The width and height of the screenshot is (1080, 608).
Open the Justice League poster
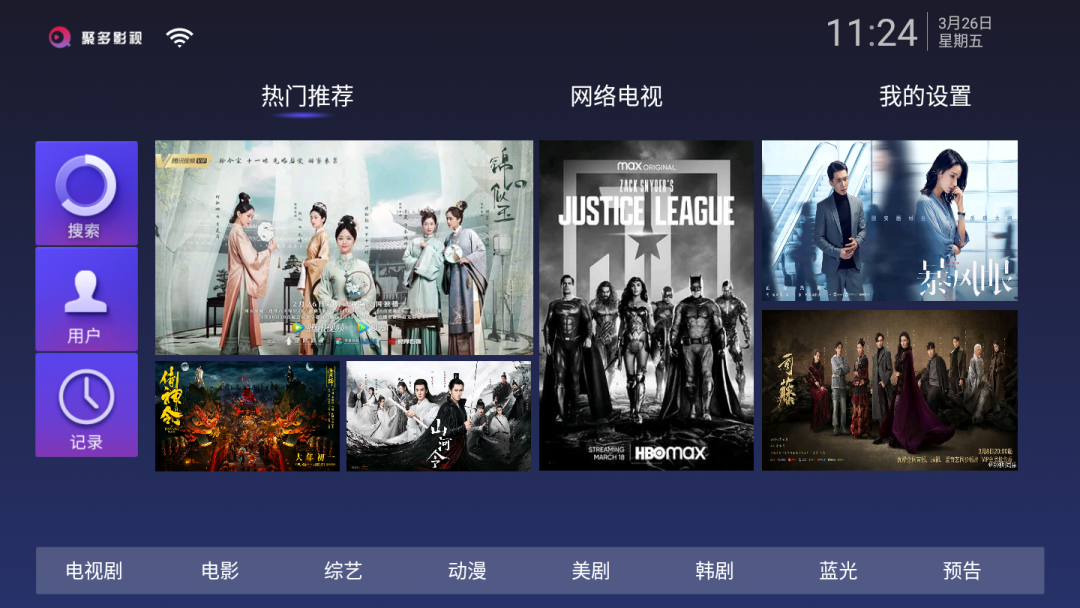(x=646, y=305)
